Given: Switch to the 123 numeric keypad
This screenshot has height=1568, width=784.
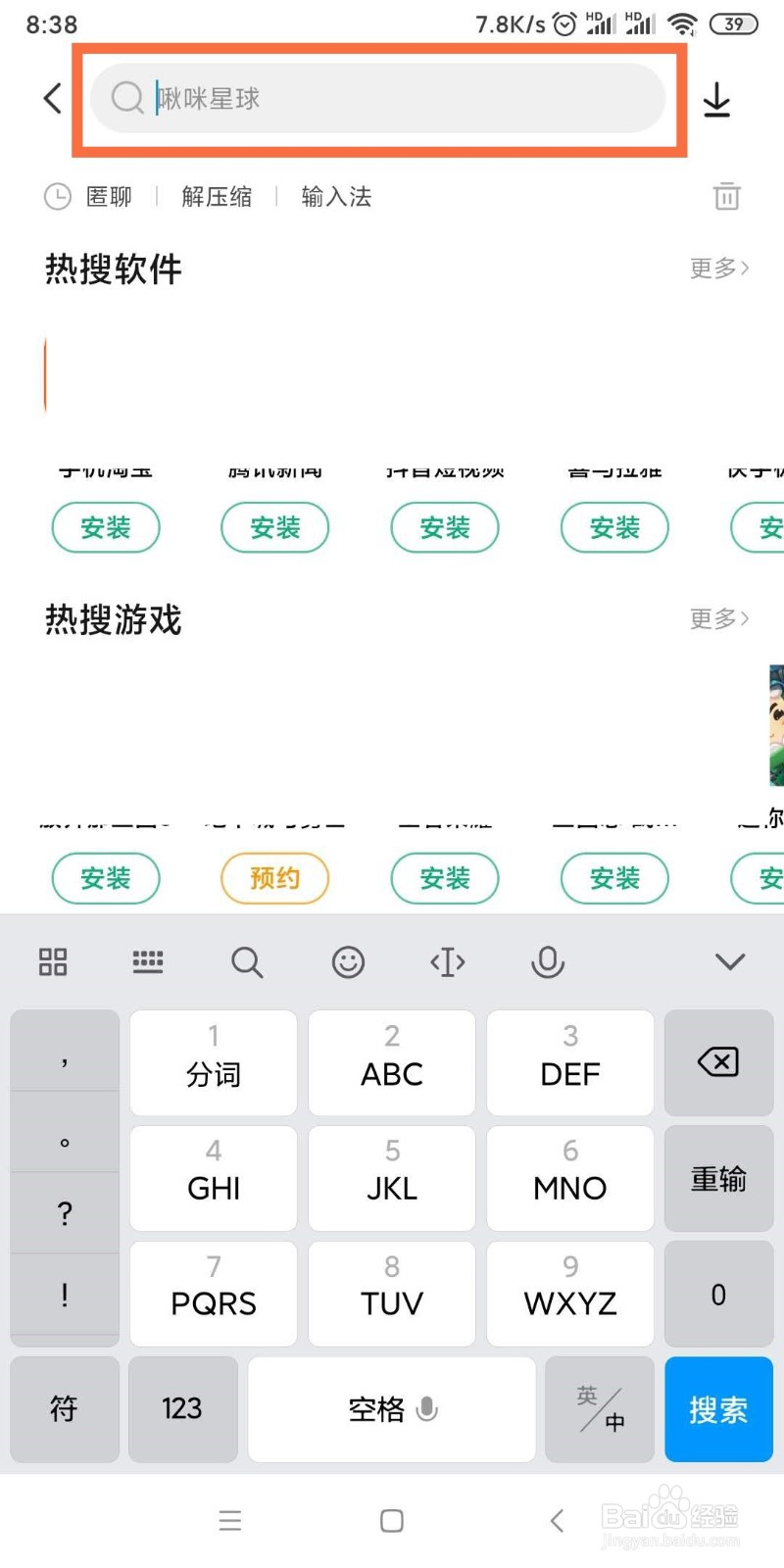Looking at the screenshot, I should click(x=181, y=1409).
